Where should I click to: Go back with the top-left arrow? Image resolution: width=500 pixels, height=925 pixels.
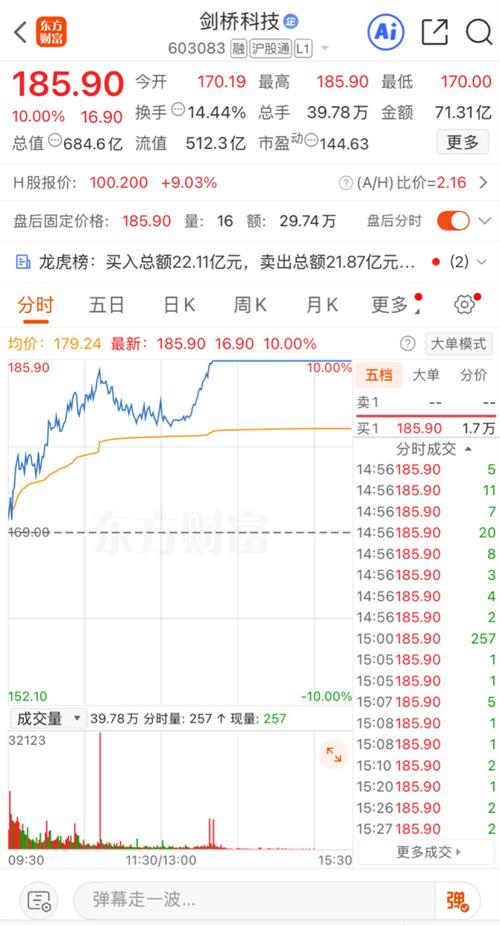[21, 32]
